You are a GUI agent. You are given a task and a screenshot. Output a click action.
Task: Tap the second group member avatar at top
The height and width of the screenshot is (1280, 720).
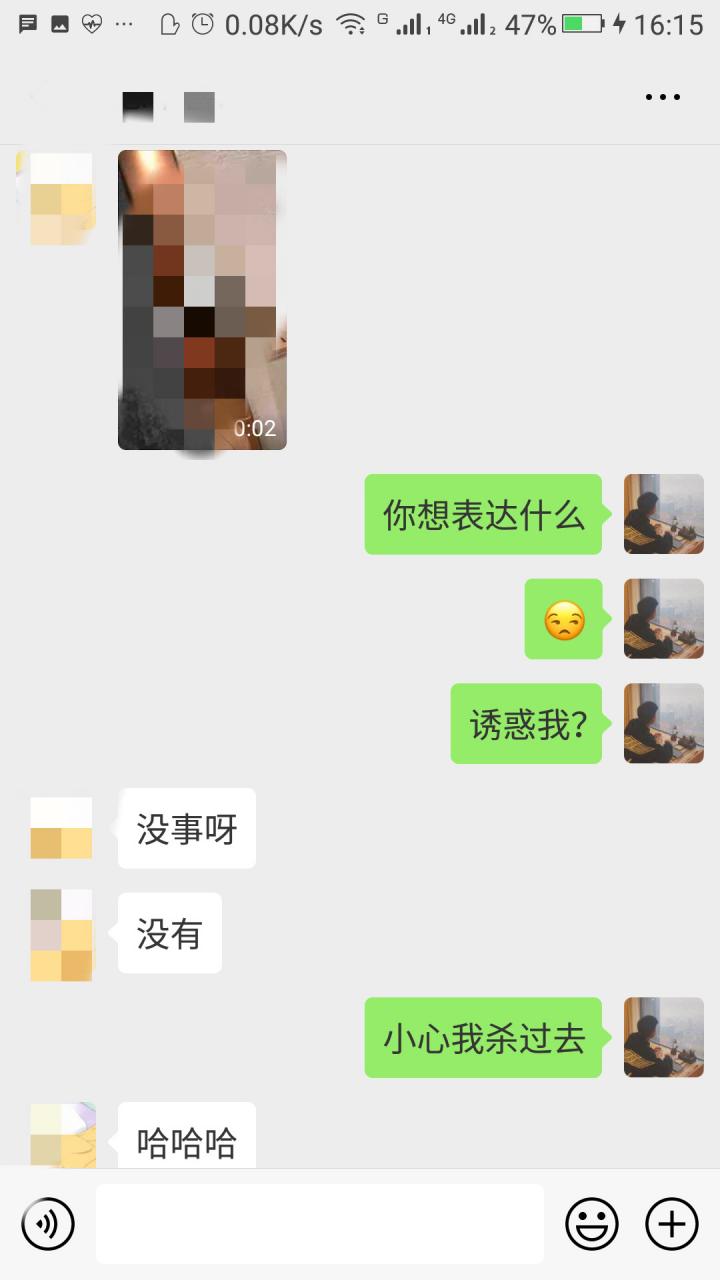pos(199,105)
